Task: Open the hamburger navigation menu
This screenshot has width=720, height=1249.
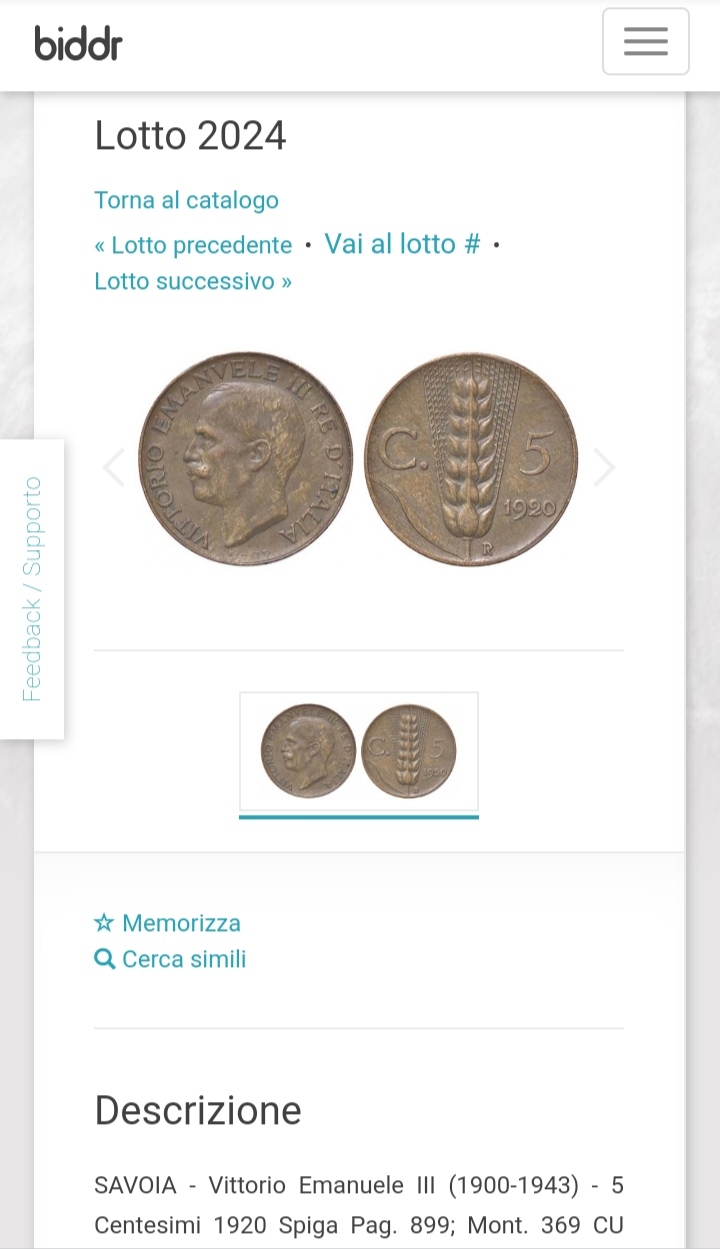Action: [x=645, y=41]
